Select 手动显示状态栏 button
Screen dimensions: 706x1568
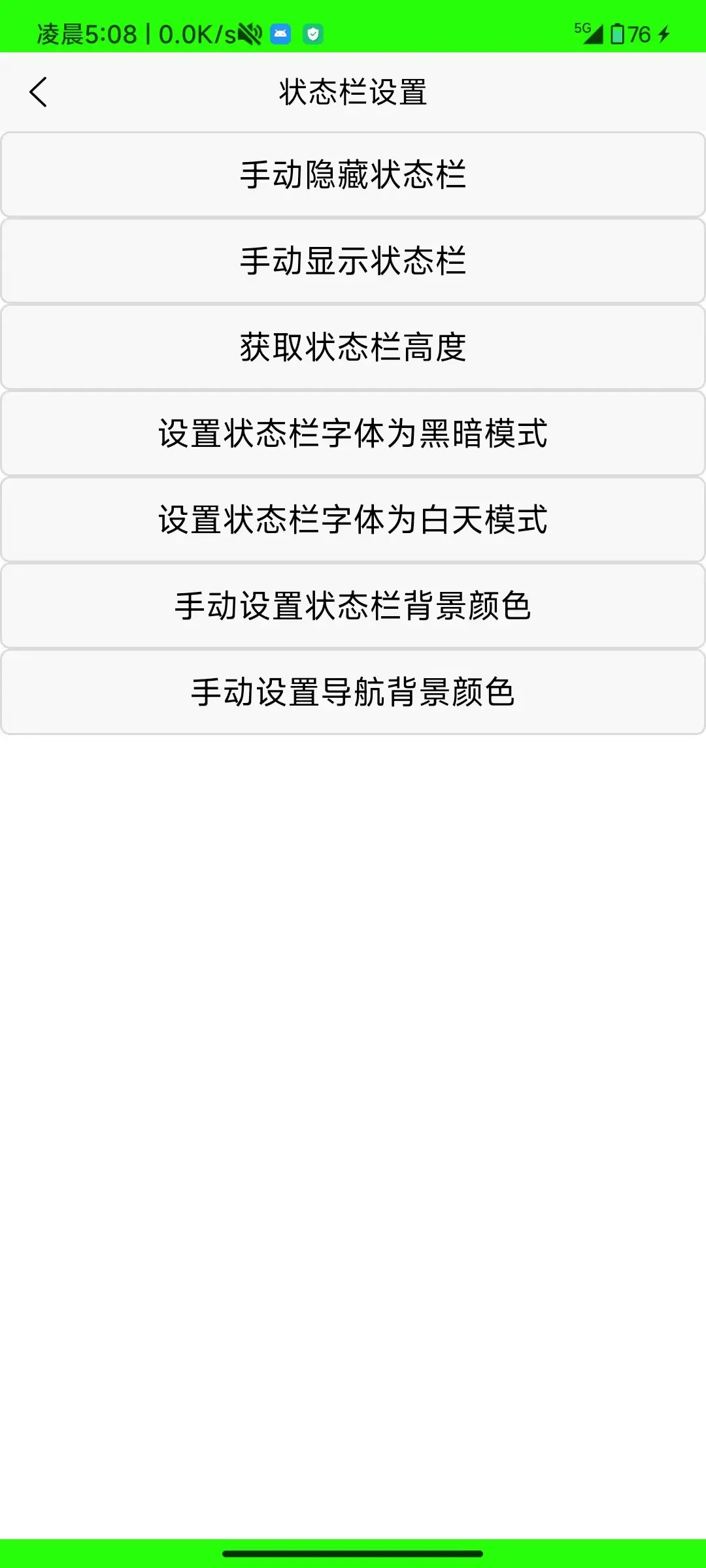353,261
